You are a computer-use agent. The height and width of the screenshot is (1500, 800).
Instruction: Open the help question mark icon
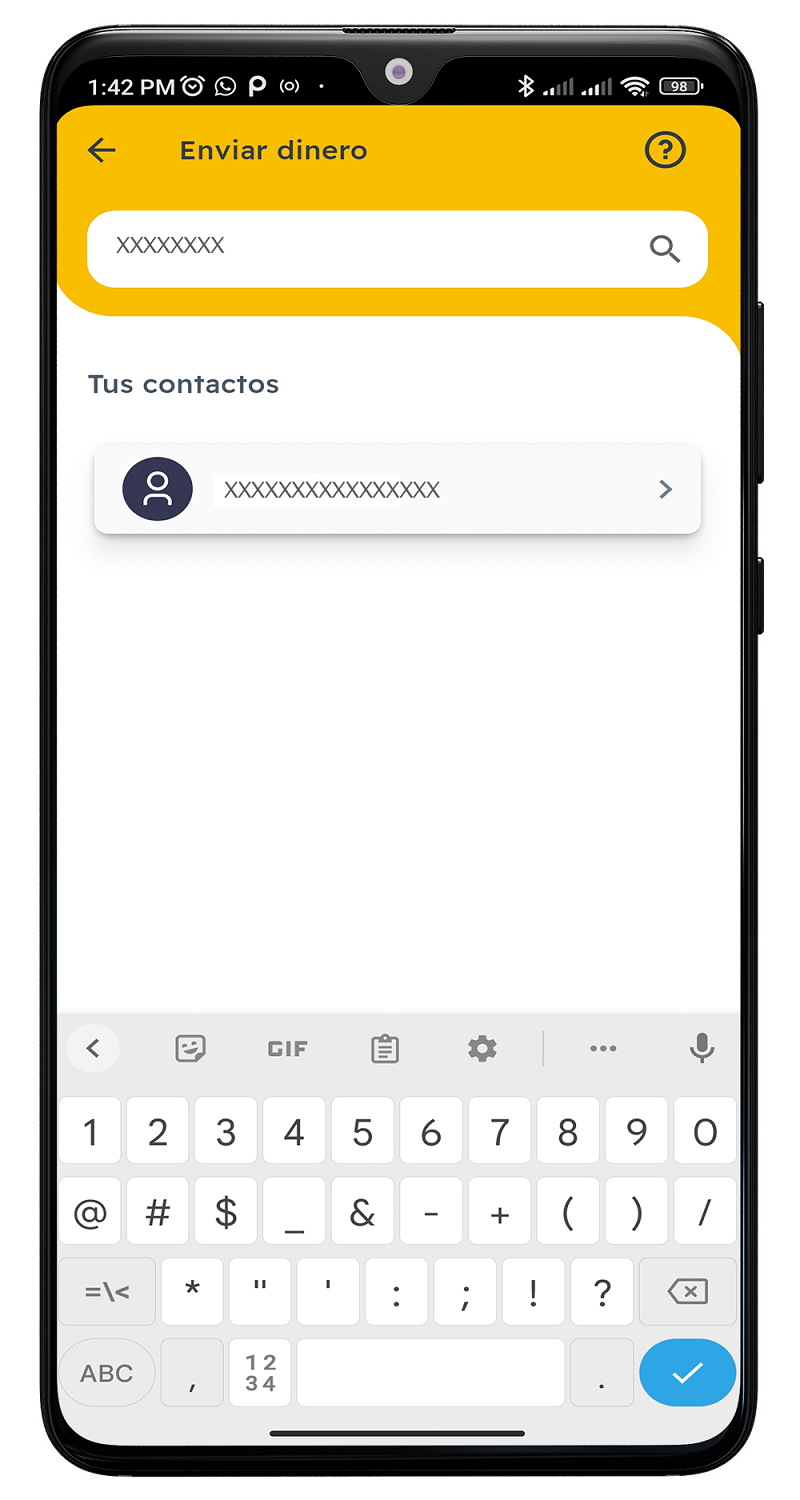click(665, 151)
